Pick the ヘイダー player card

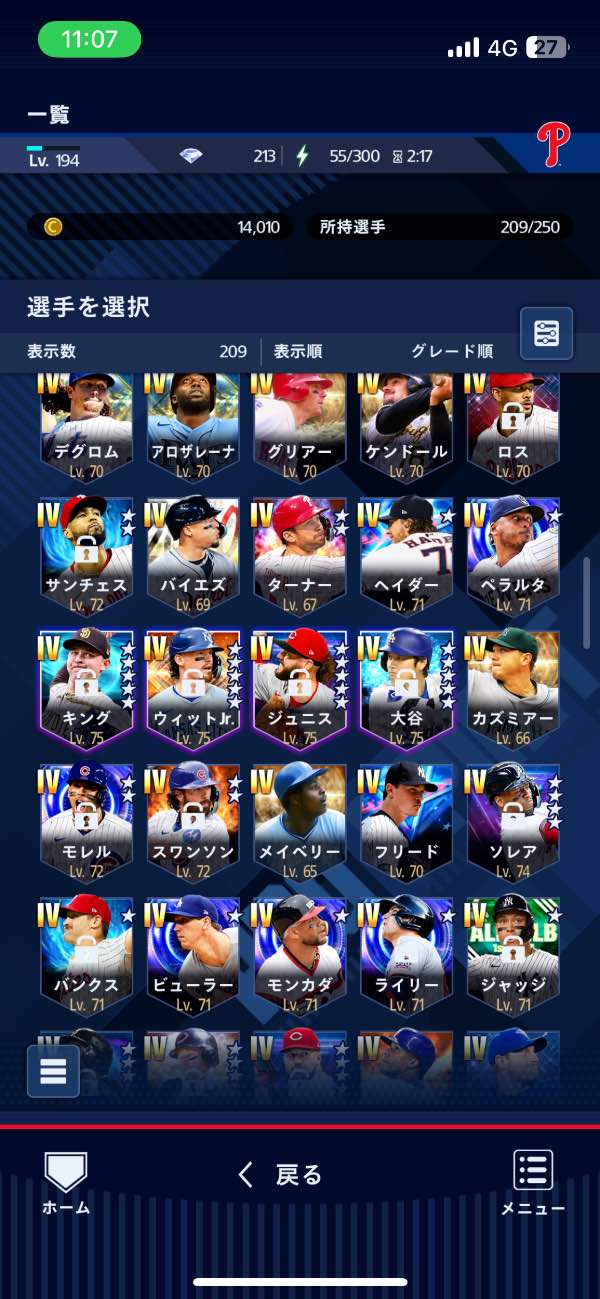[406, 555]
